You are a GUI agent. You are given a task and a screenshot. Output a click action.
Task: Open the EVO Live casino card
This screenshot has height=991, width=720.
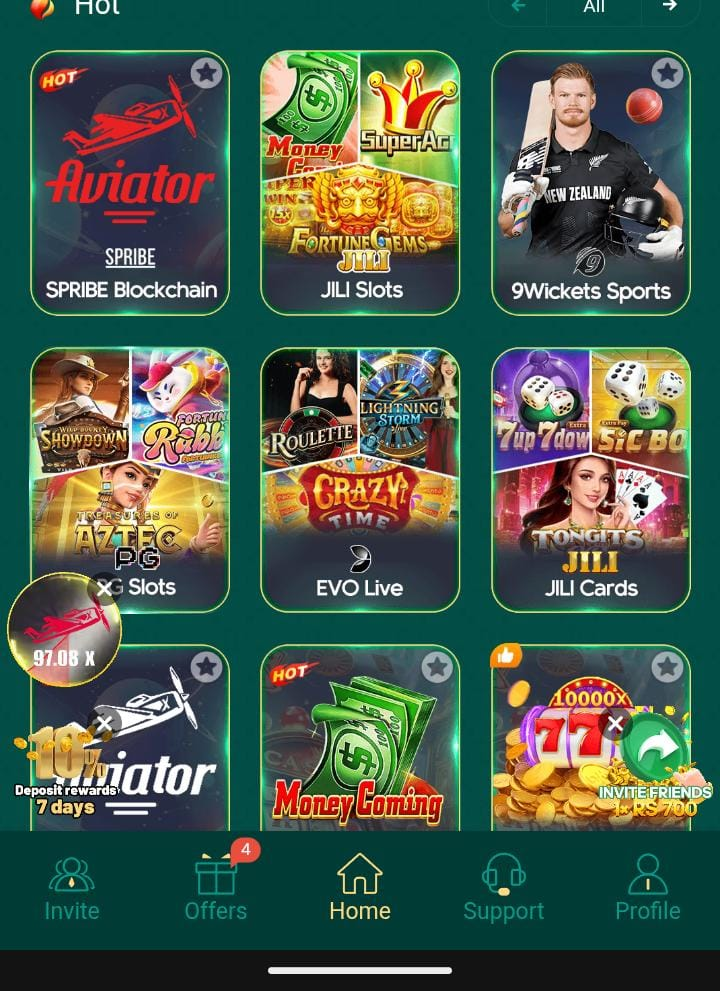(360, 480)
